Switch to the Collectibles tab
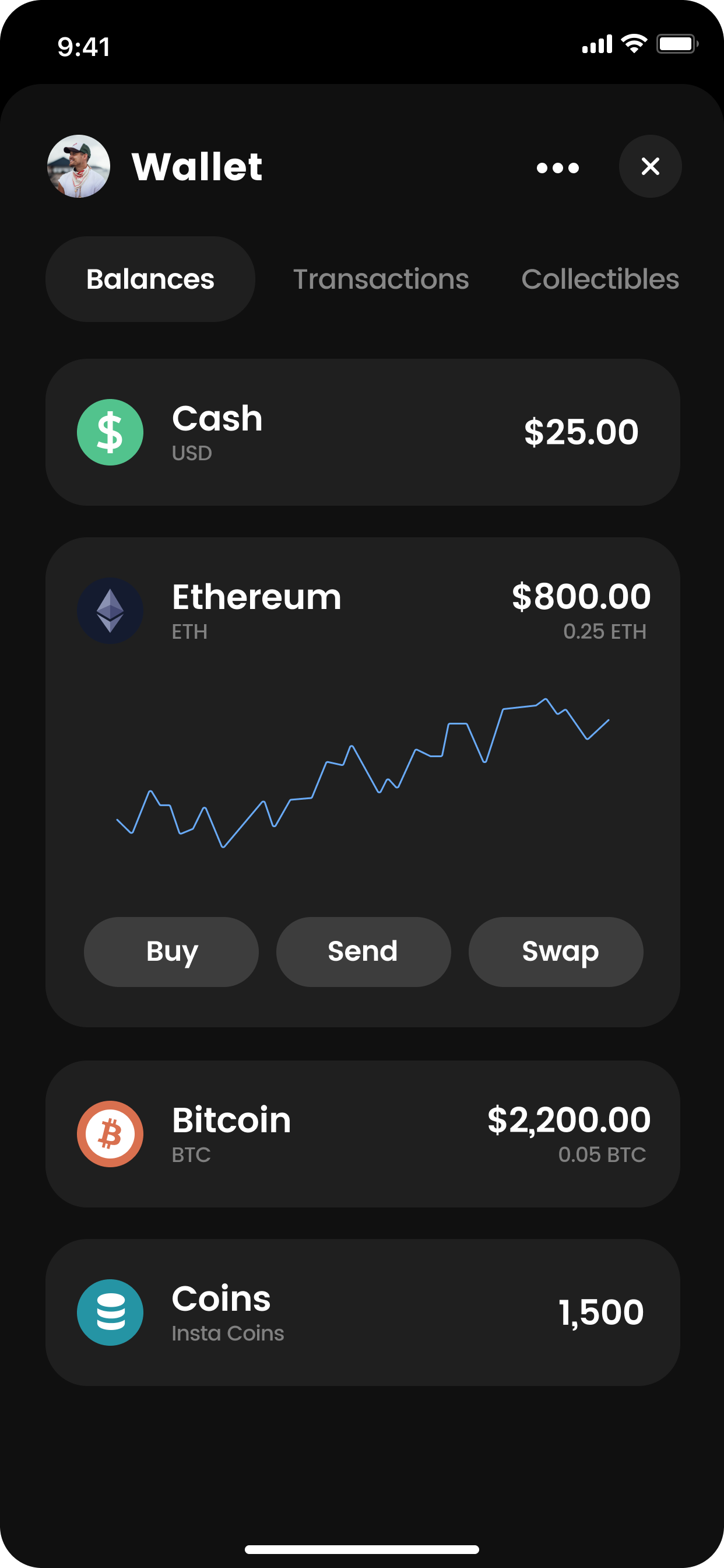Image resolution: width=724 pixels, height=1568 pixels. pyautogui.click(x=600, y=279)
